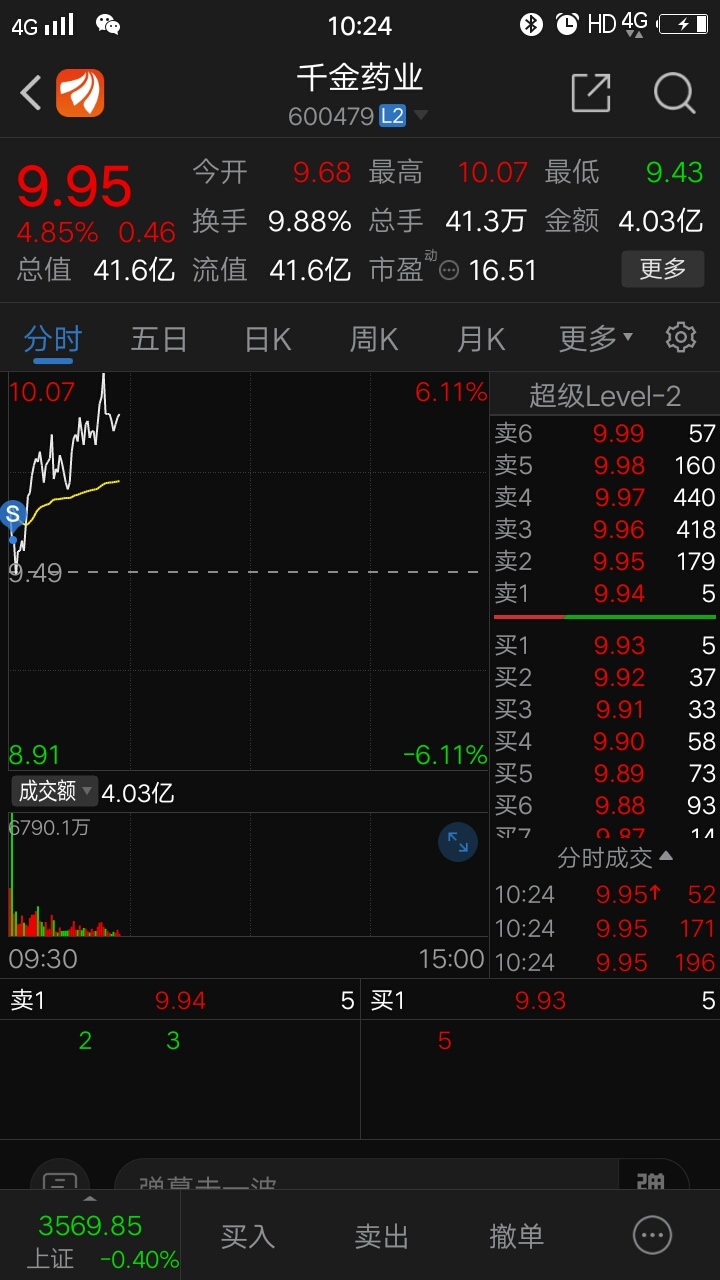Viewport: 720px width, 1280px height.
Task: Open 撤单 to cancel an order
Action: (516, 1236)
